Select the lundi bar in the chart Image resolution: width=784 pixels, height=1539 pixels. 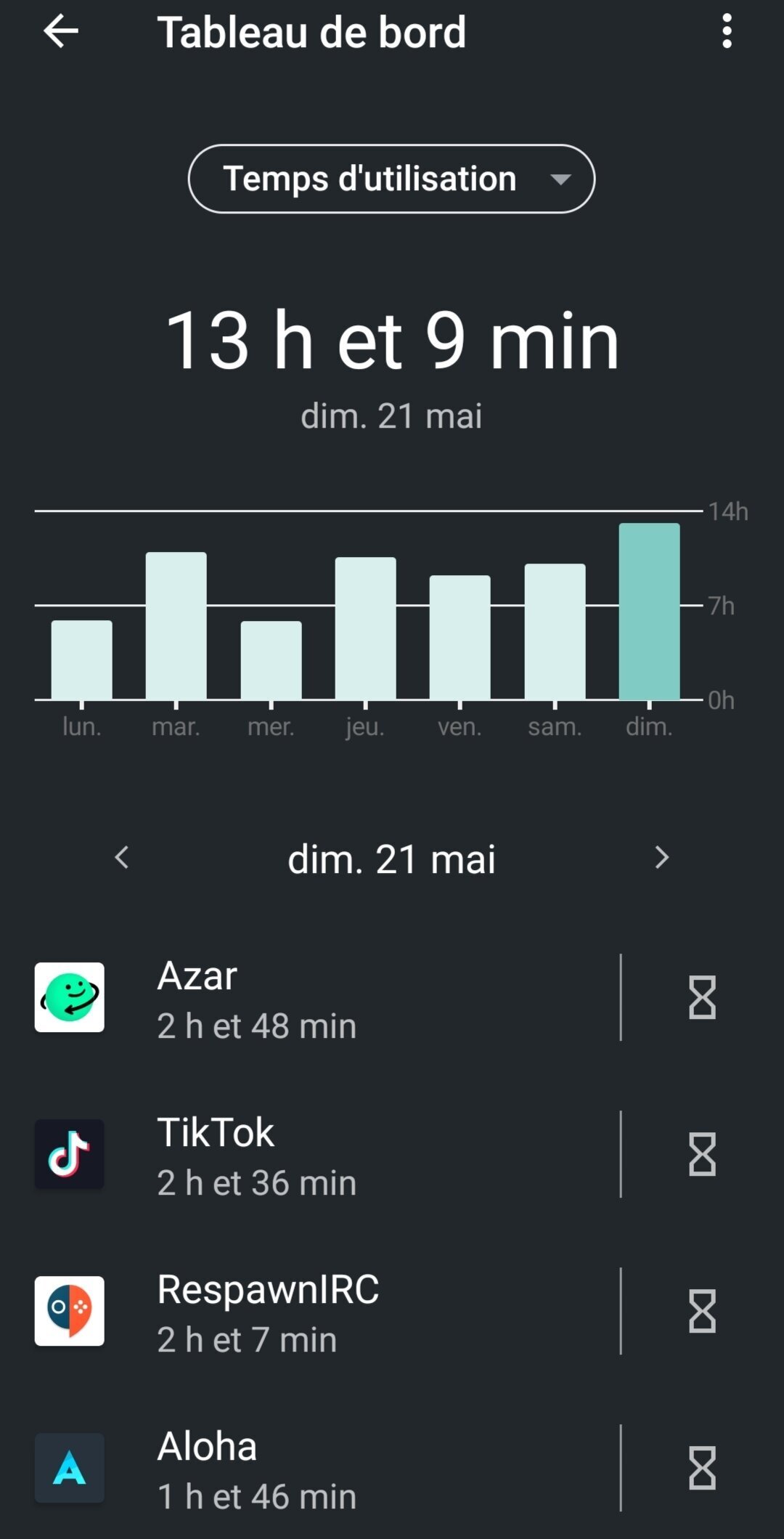point(81,659)
